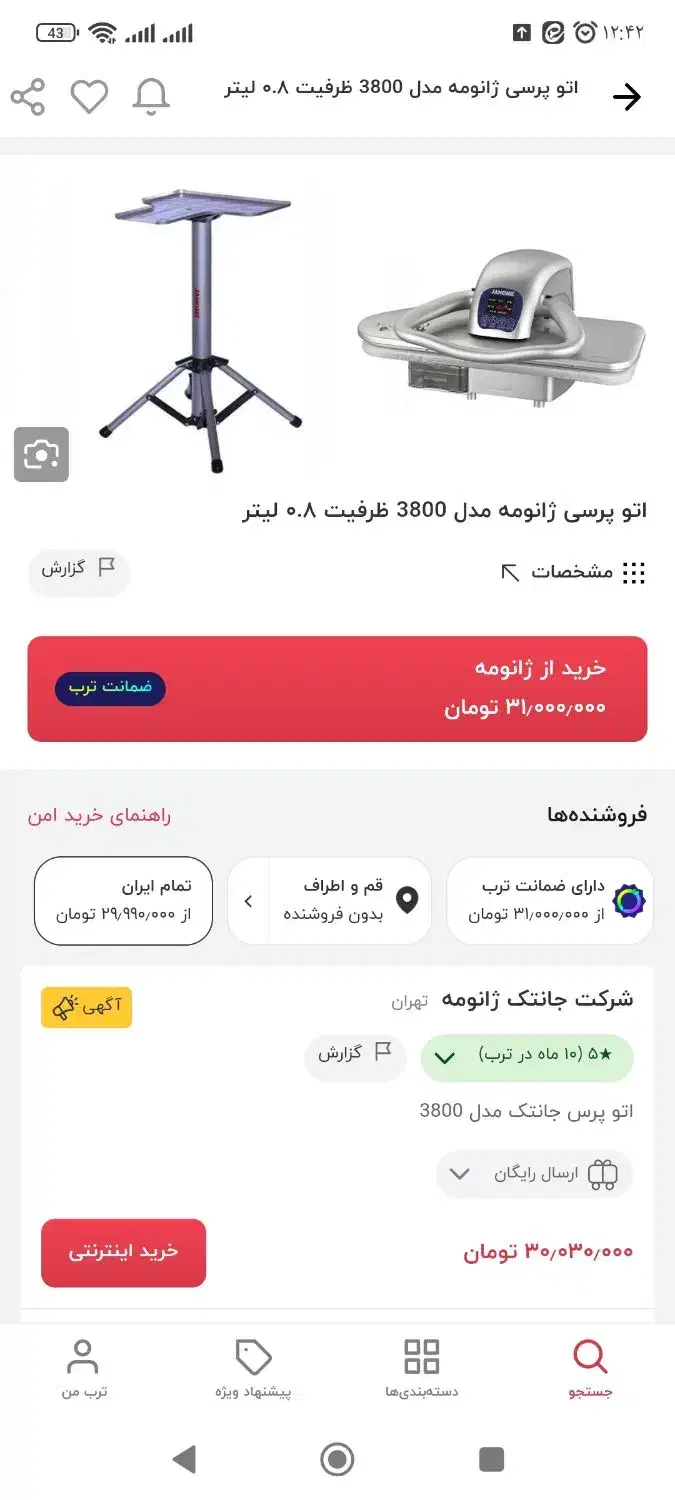Tap the گزارش button below the product title

[x=79, y=570]
